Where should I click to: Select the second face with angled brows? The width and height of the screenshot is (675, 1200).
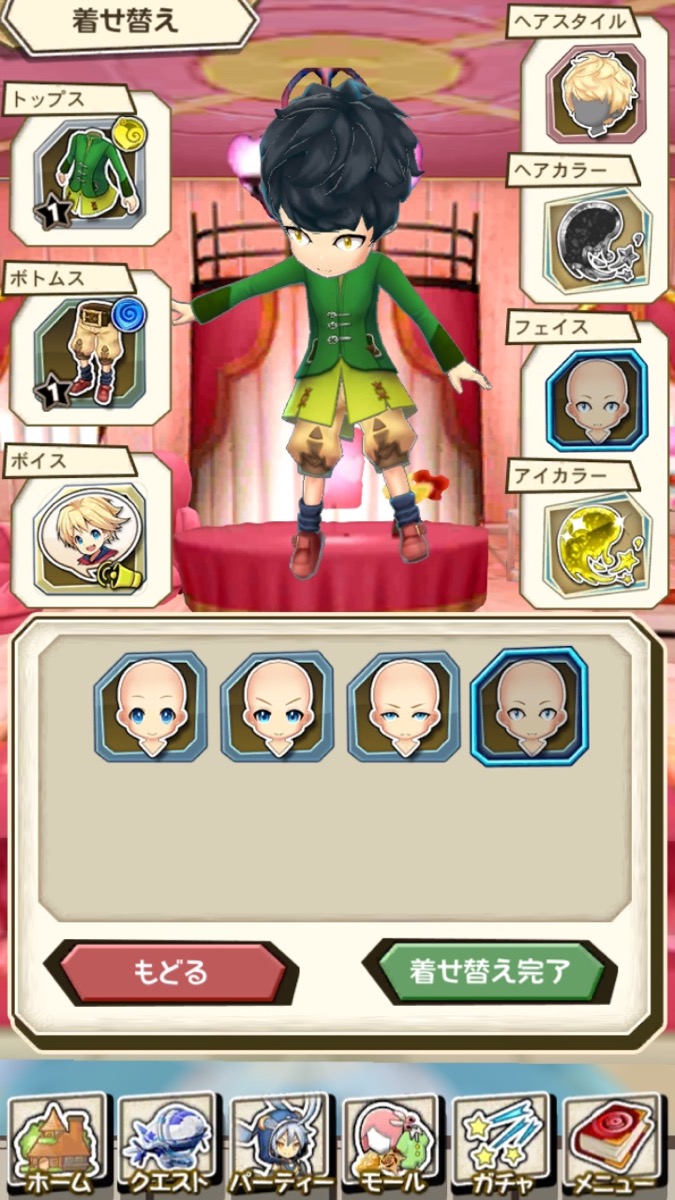(x=277, y=706)
